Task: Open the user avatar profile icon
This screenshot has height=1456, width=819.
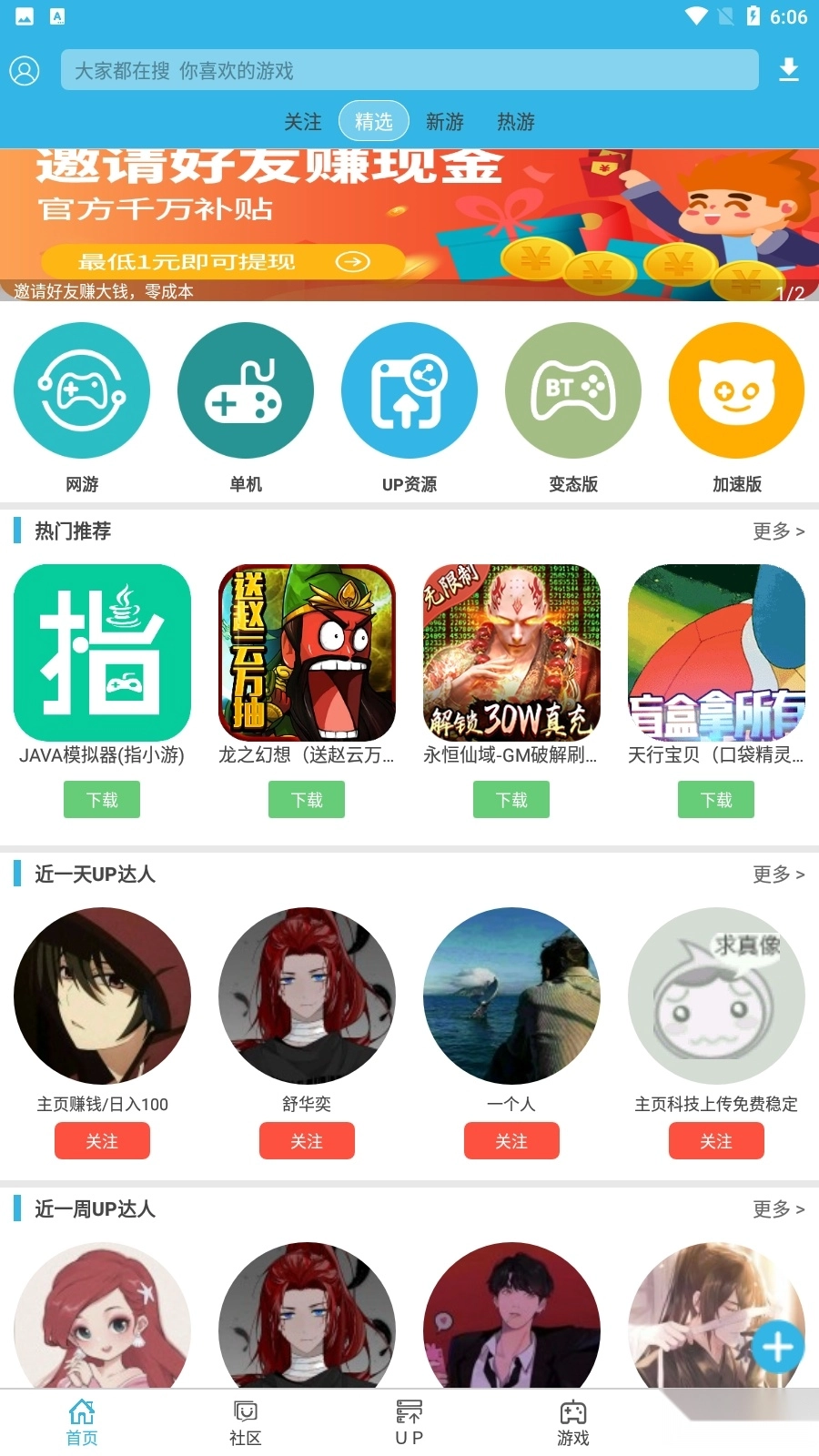Action: pyautogui.click(x=25, y=69)
